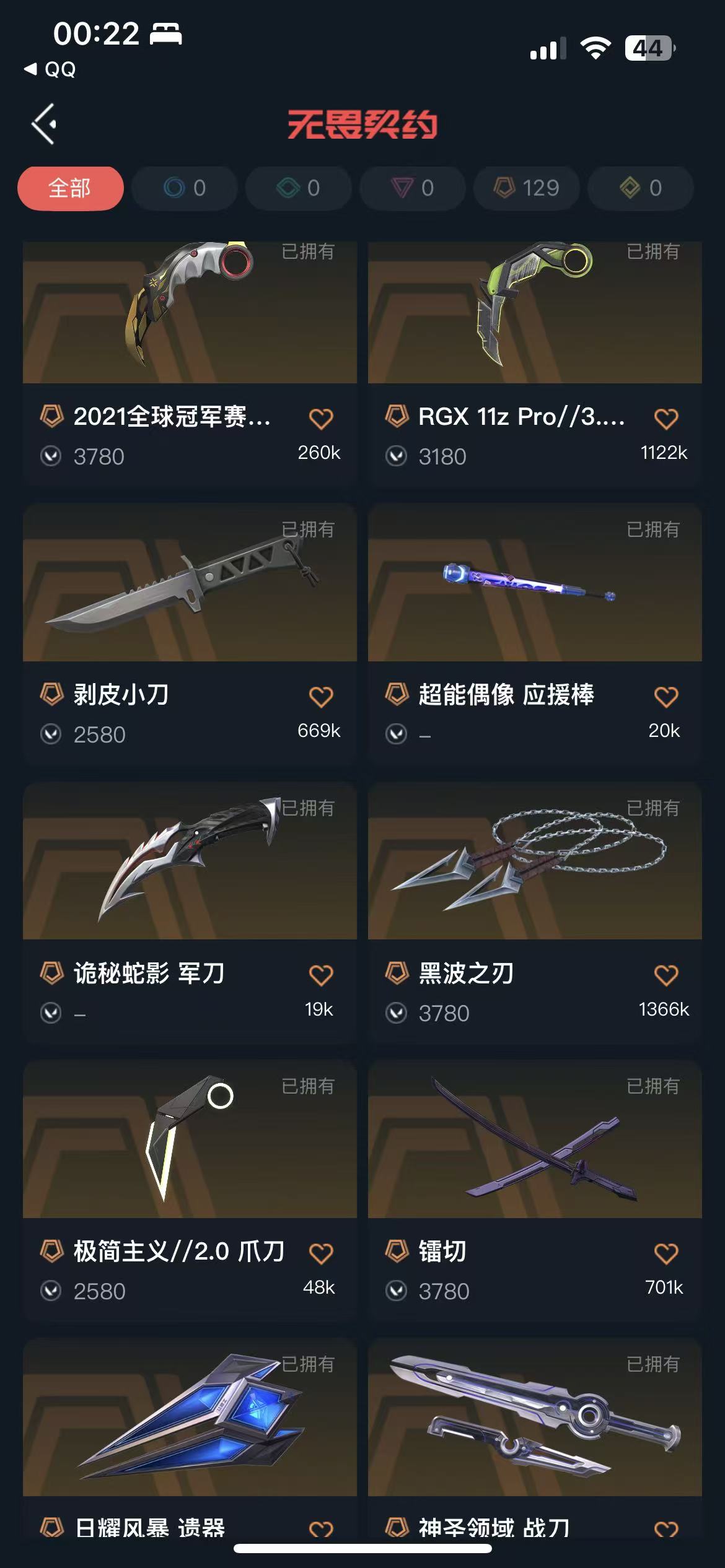This screenshot has width=725, height=1568.
Task: Switch to the tier tab showing 129
Action: pyautogui.click(x=527, y=188)
